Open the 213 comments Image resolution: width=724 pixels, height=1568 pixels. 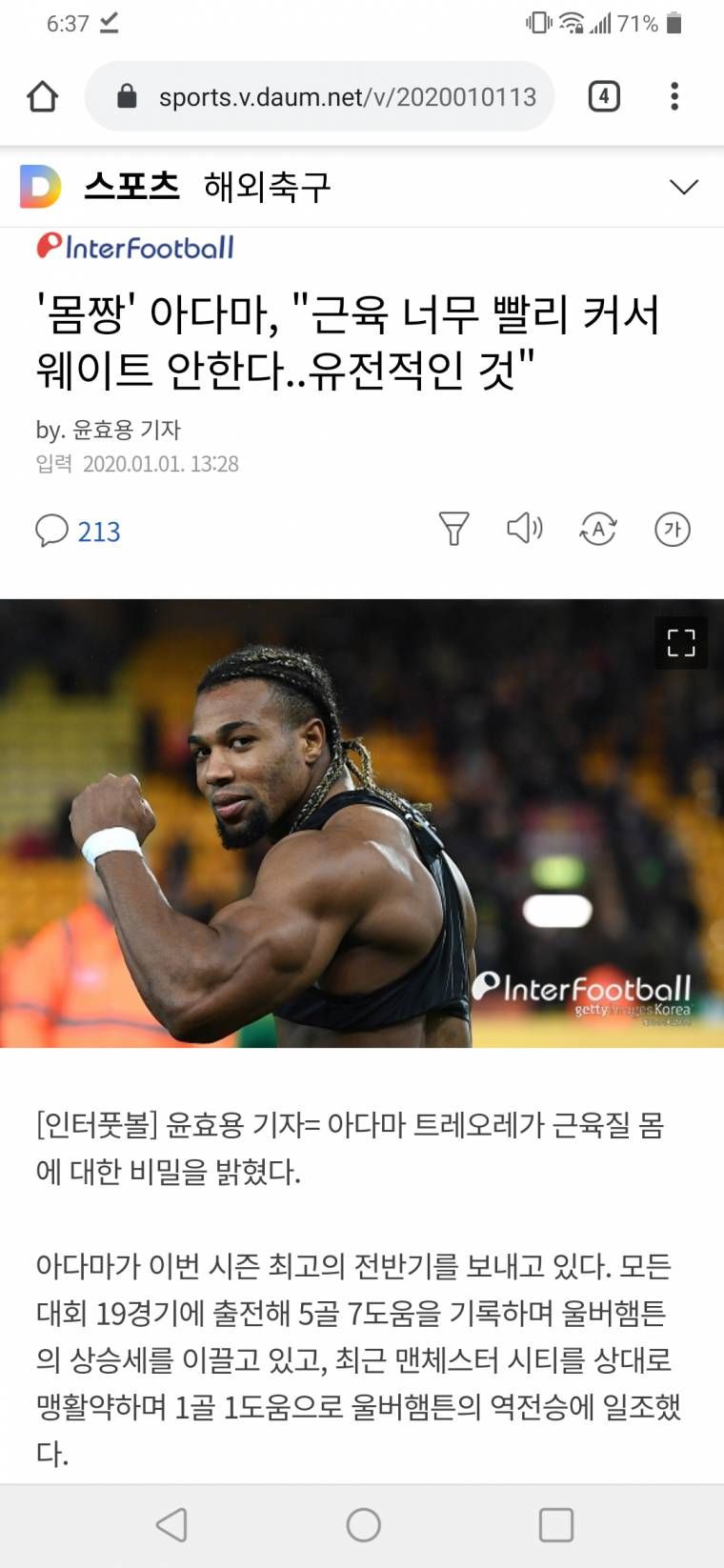pos(78,531)
